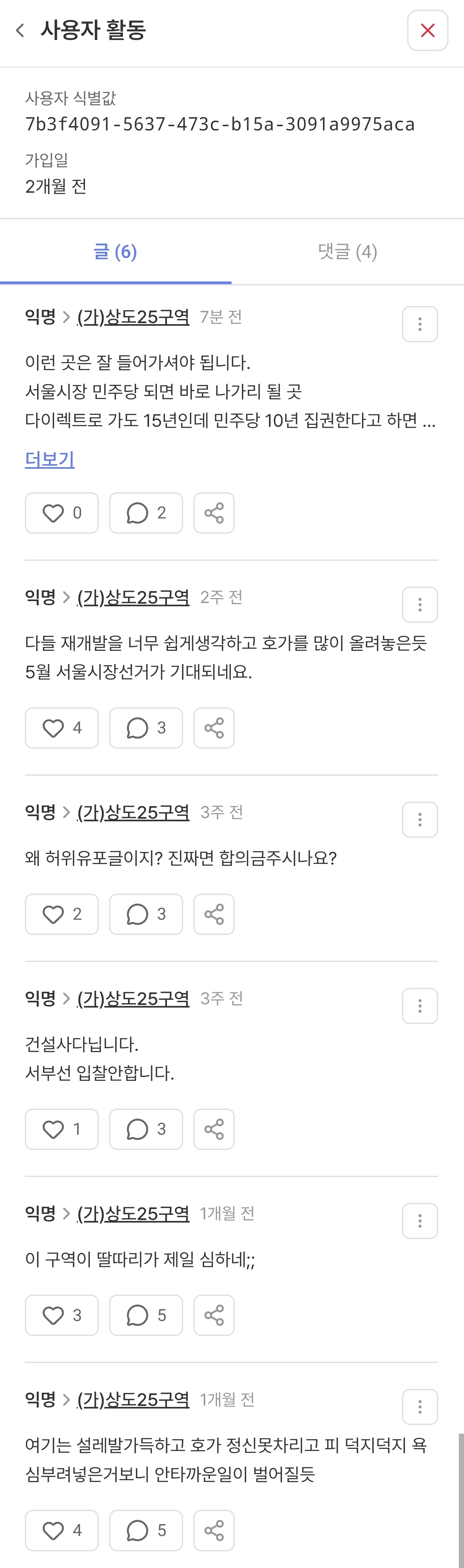The image size is (464, 1568).
Task: Open comments on the 7분 전 post
Action: click(146, 513)
